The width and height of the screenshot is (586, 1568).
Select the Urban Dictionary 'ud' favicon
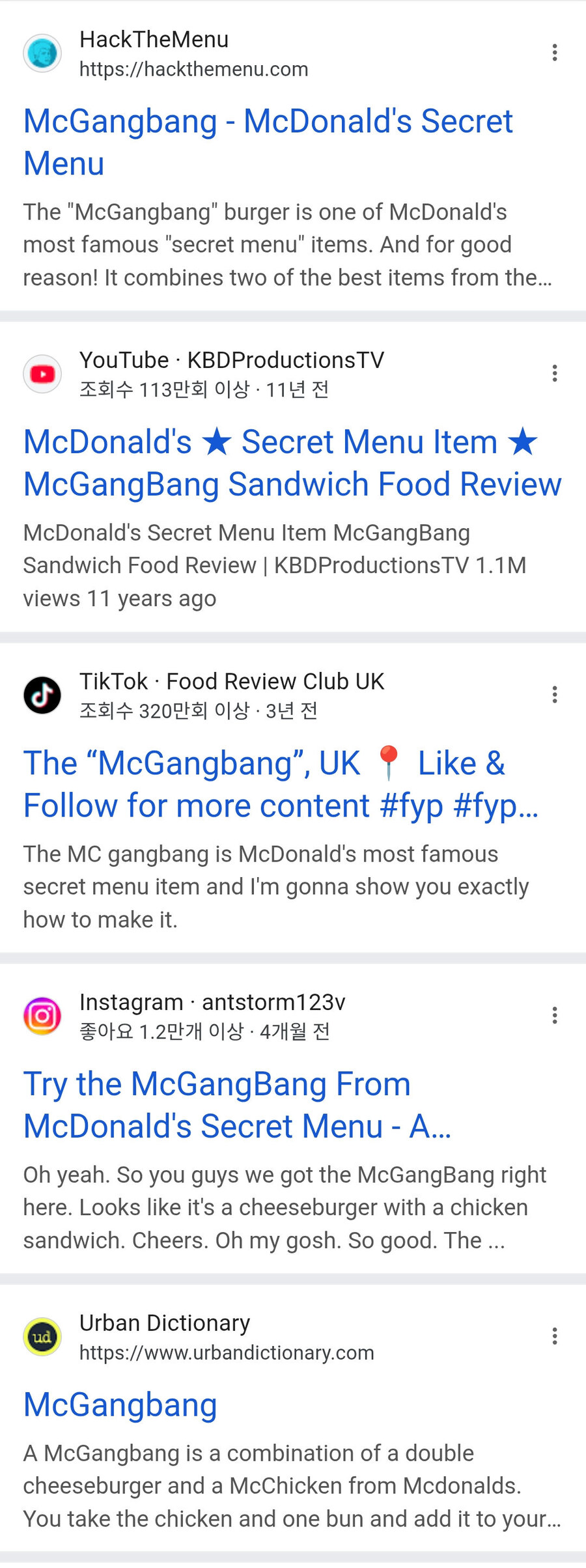point(42,1336)
